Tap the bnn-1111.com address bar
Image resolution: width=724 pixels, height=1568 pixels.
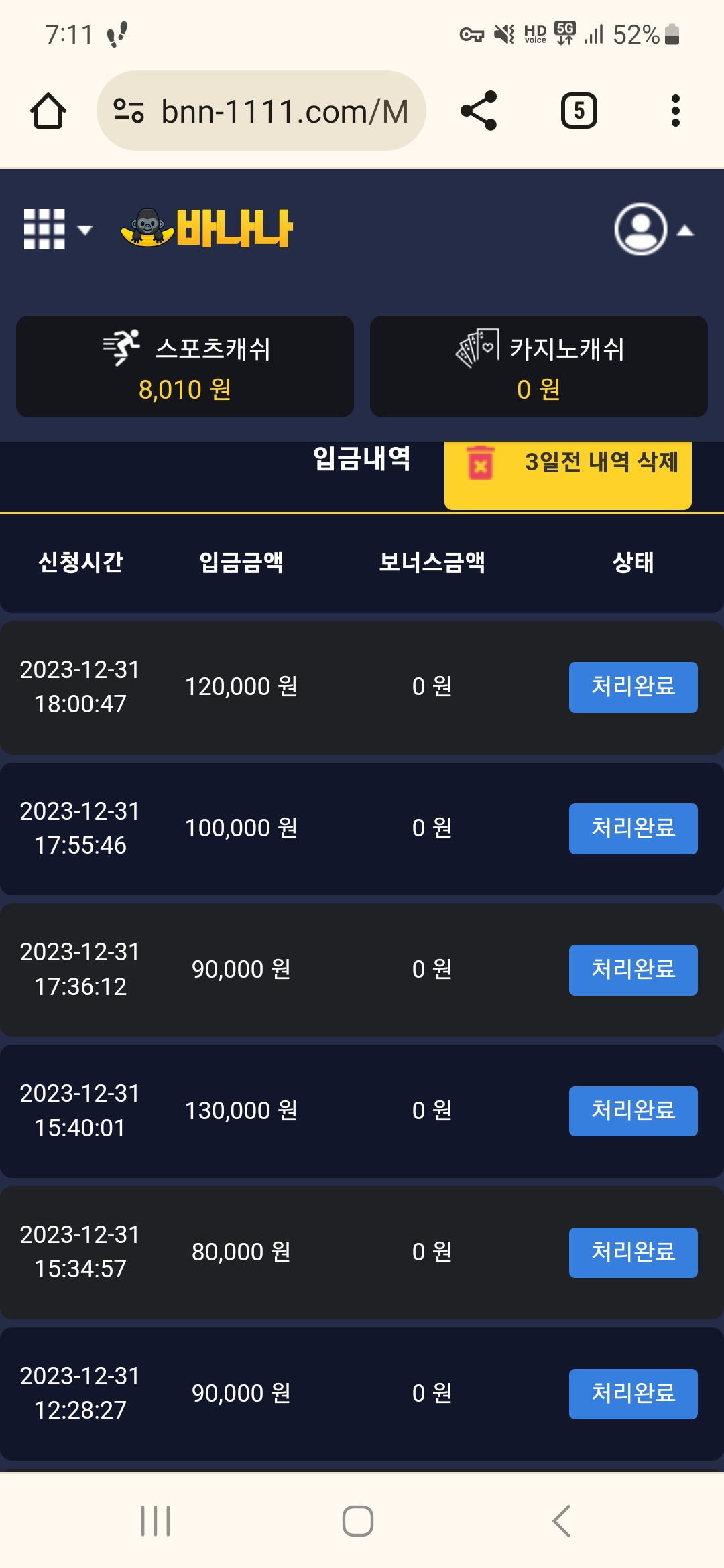click(261, 111)
